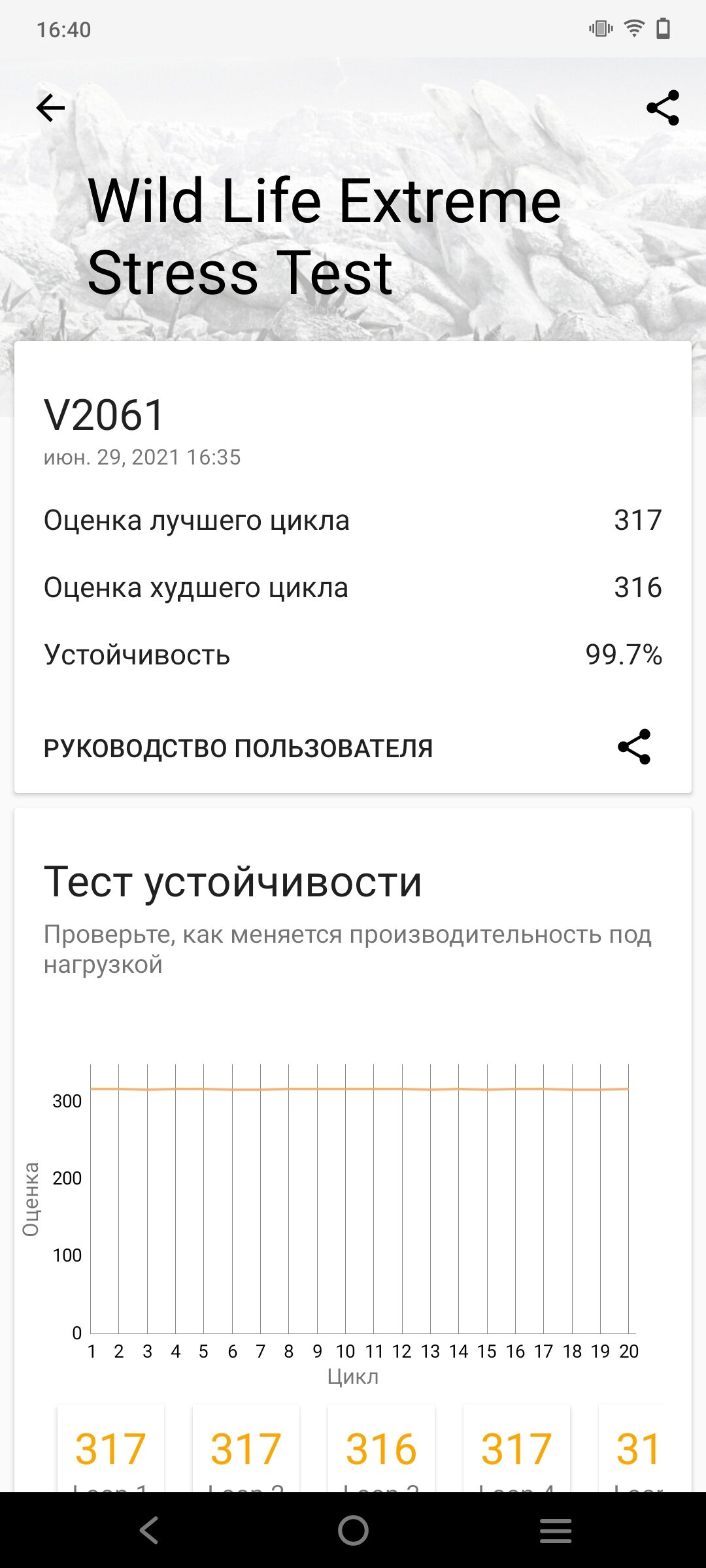Open РУКОВОДСТВО ПОЛЬЗОВАТЕЛЯ
706x1568 pixels.
[x=238, y=748]
